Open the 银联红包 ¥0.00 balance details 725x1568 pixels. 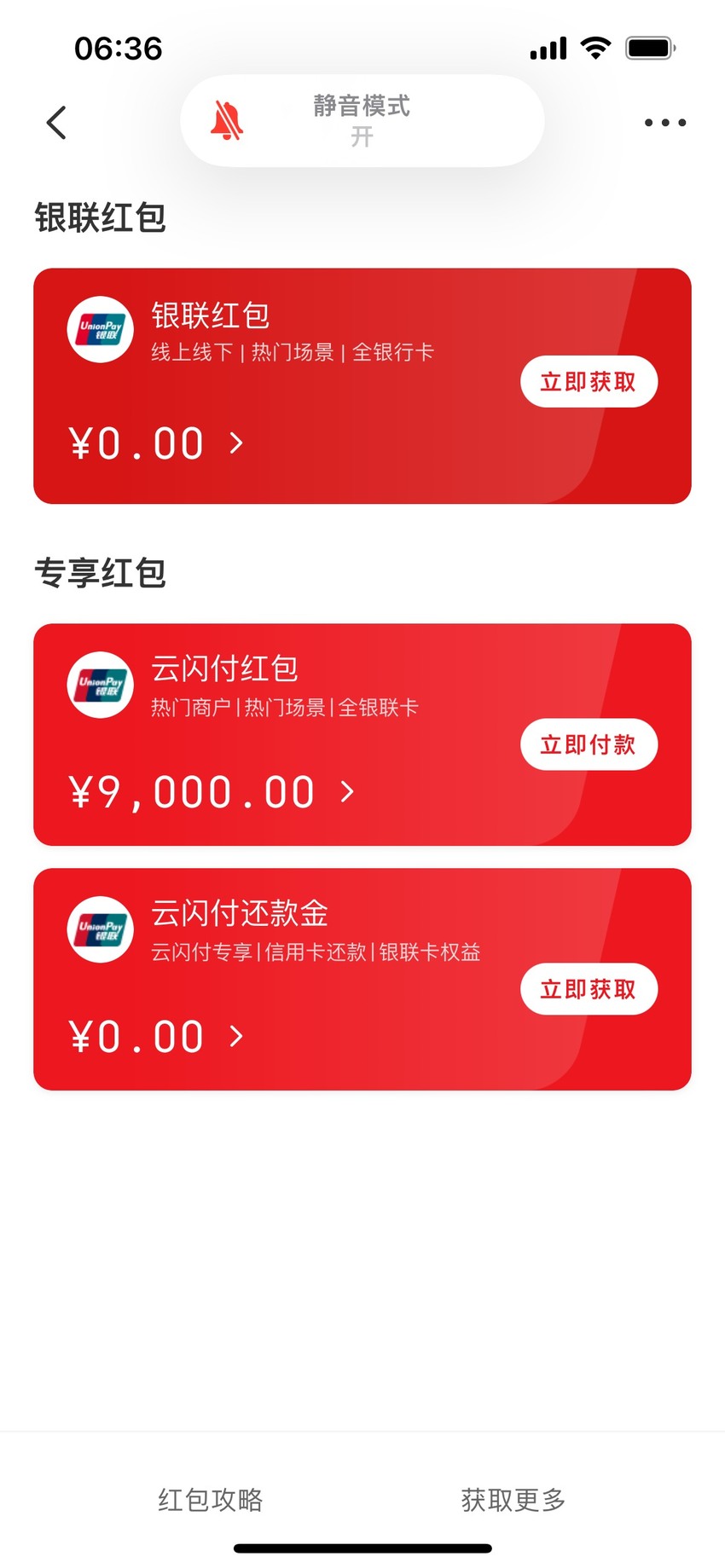tap(156, 443)
